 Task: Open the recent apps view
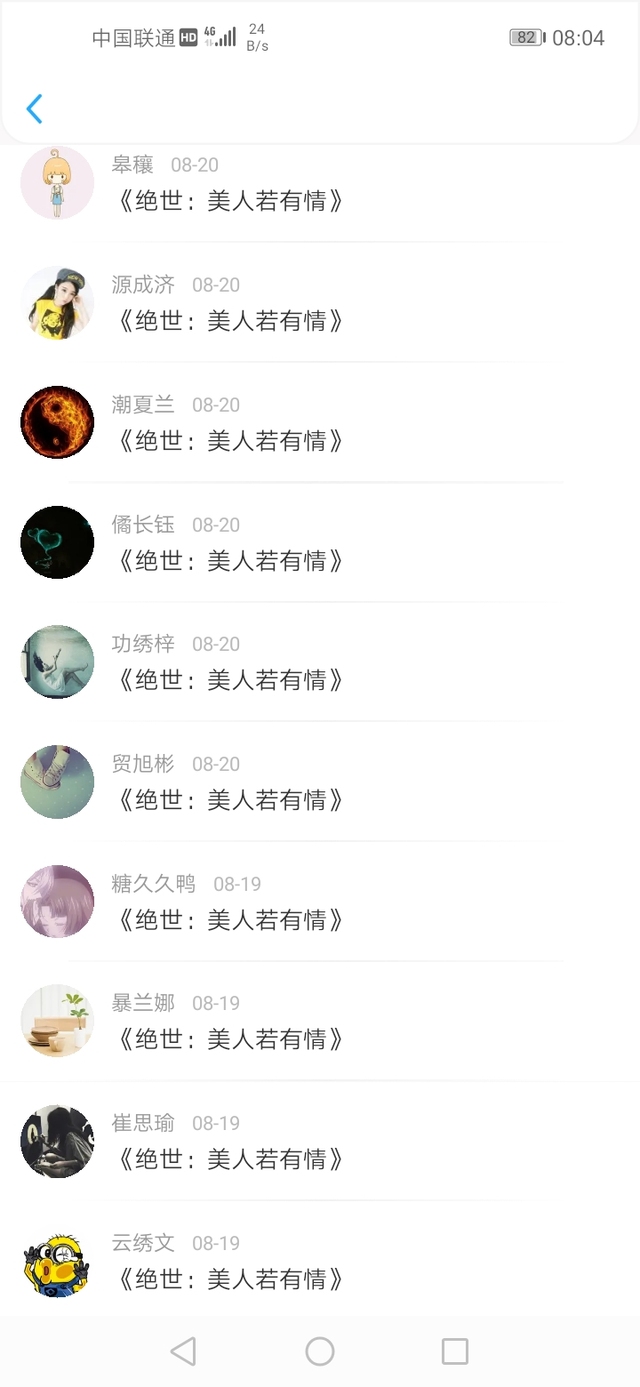coord(455,1352)
